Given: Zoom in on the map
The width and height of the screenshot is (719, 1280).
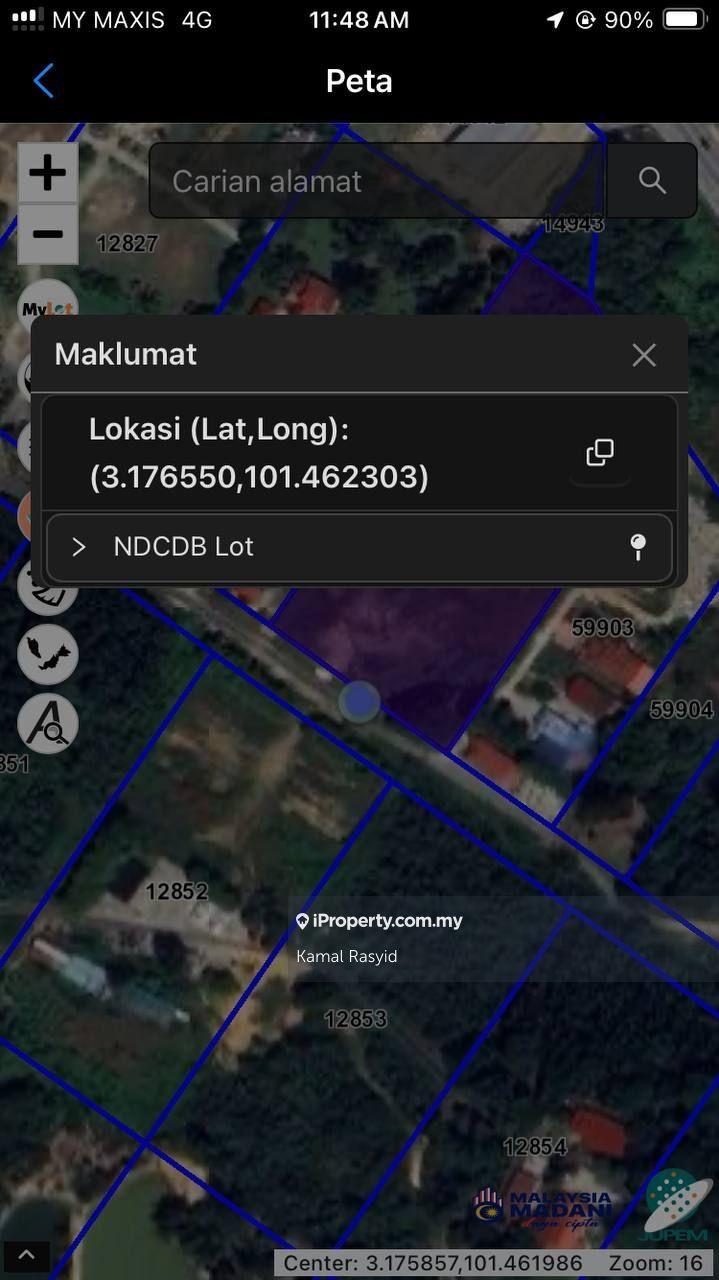Looking at the screenshot, I should pos(47,174).
